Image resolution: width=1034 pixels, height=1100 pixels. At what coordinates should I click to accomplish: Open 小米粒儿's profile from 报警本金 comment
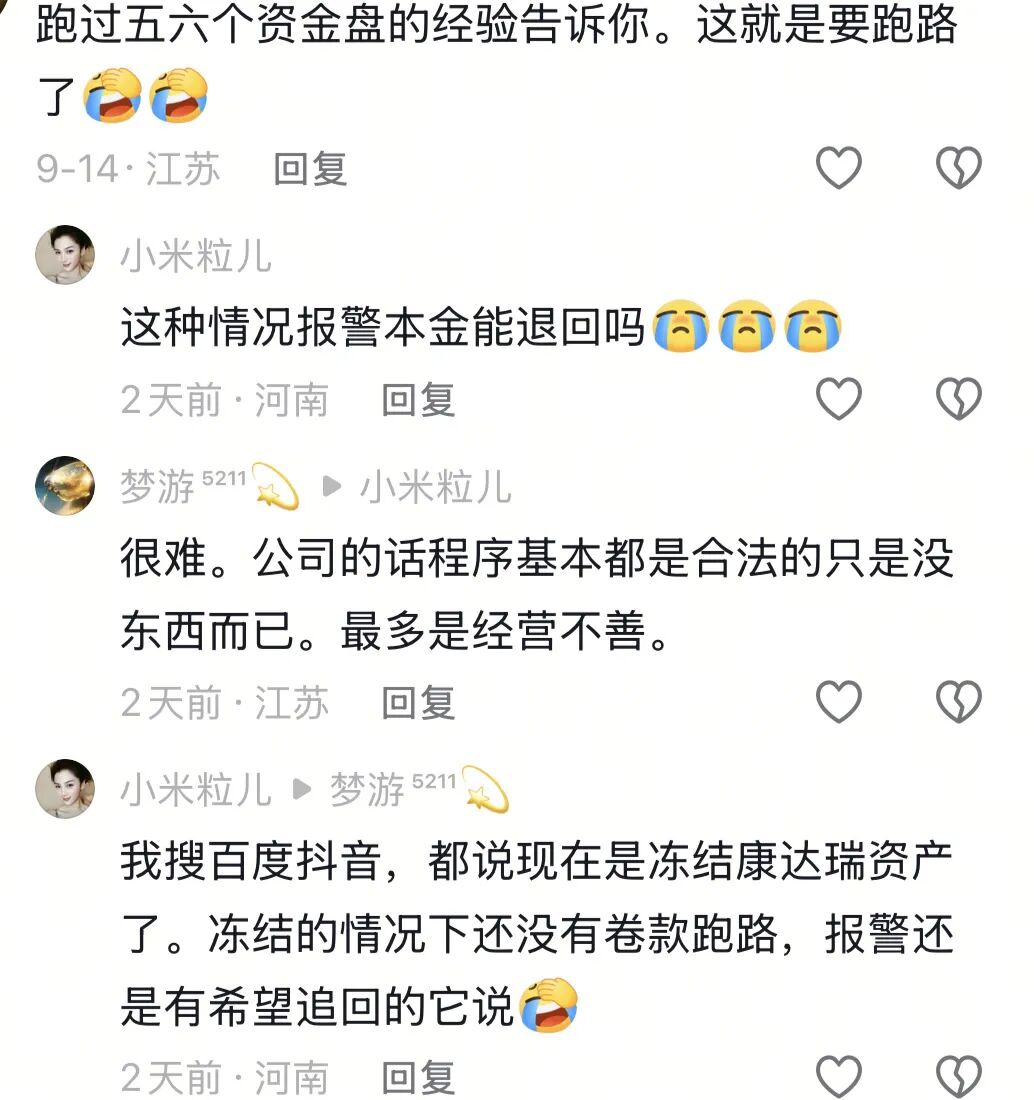coord(65,255)
